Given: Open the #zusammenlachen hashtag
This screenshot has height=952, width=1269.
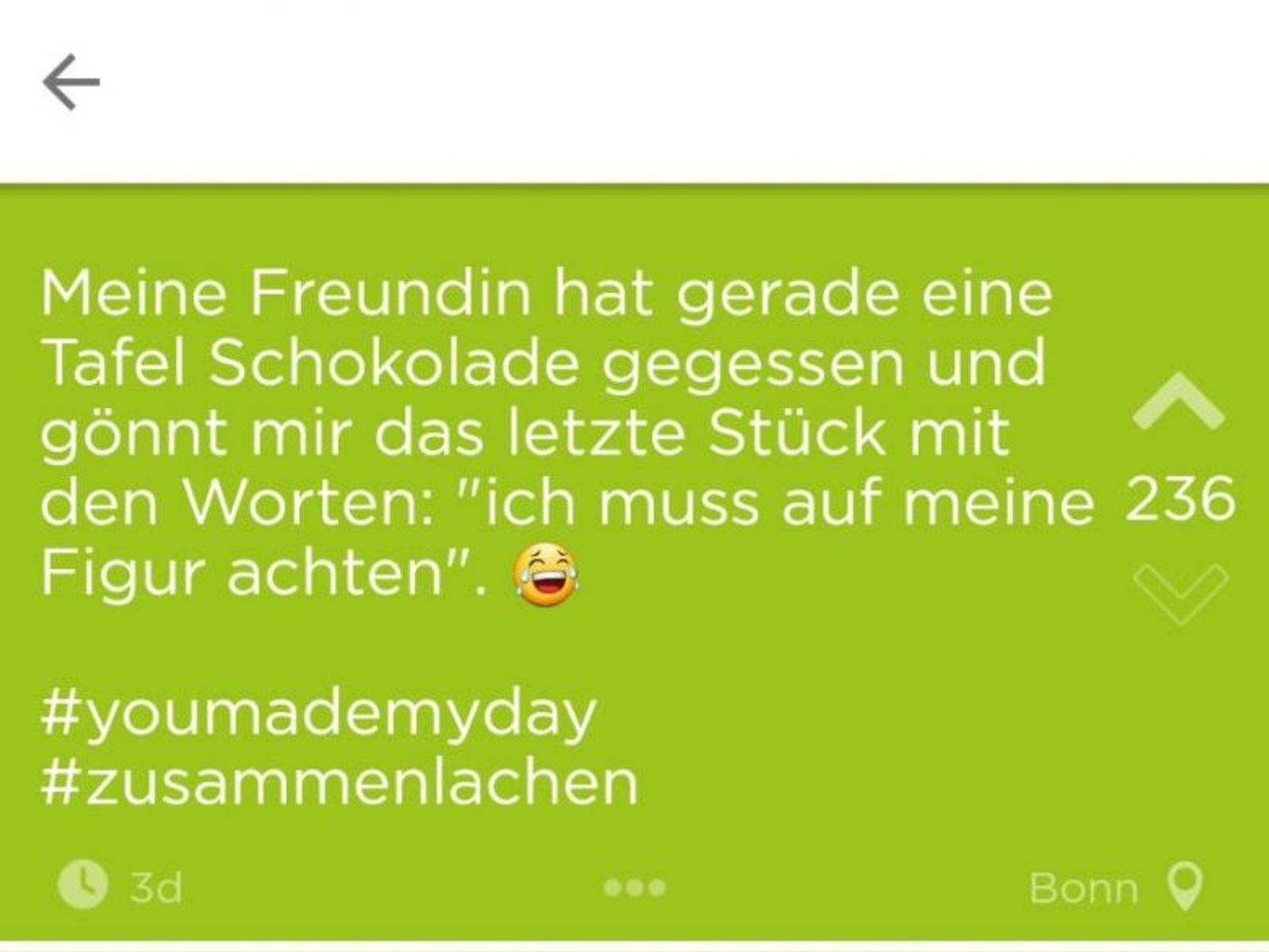Looking at the screenshot, I should pyautogui.click(x=339, y=781).
